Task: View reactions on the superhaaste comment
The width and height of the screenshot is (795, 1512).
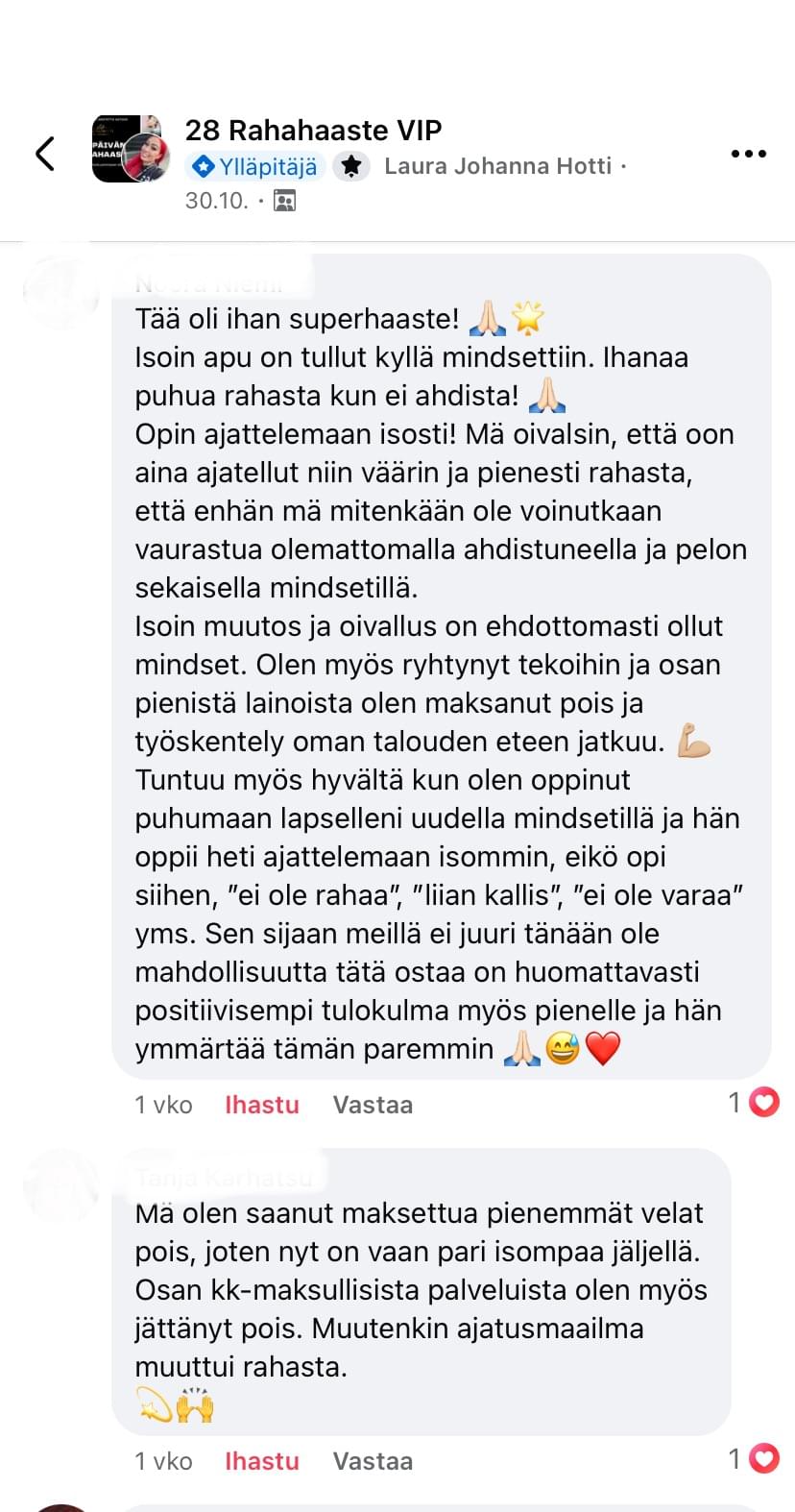Action: 754,1103
